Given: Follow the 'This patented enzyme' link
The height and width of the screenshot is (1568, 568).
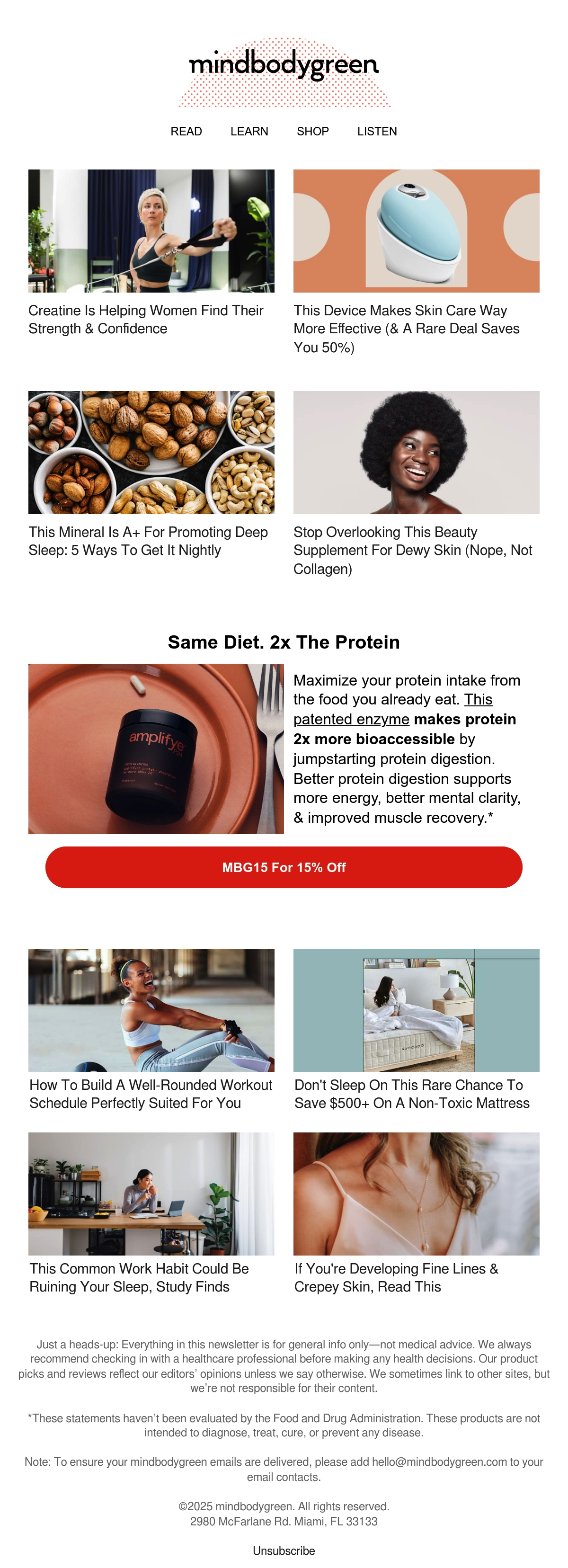Looking at the screenshot, I should point(393,709).
